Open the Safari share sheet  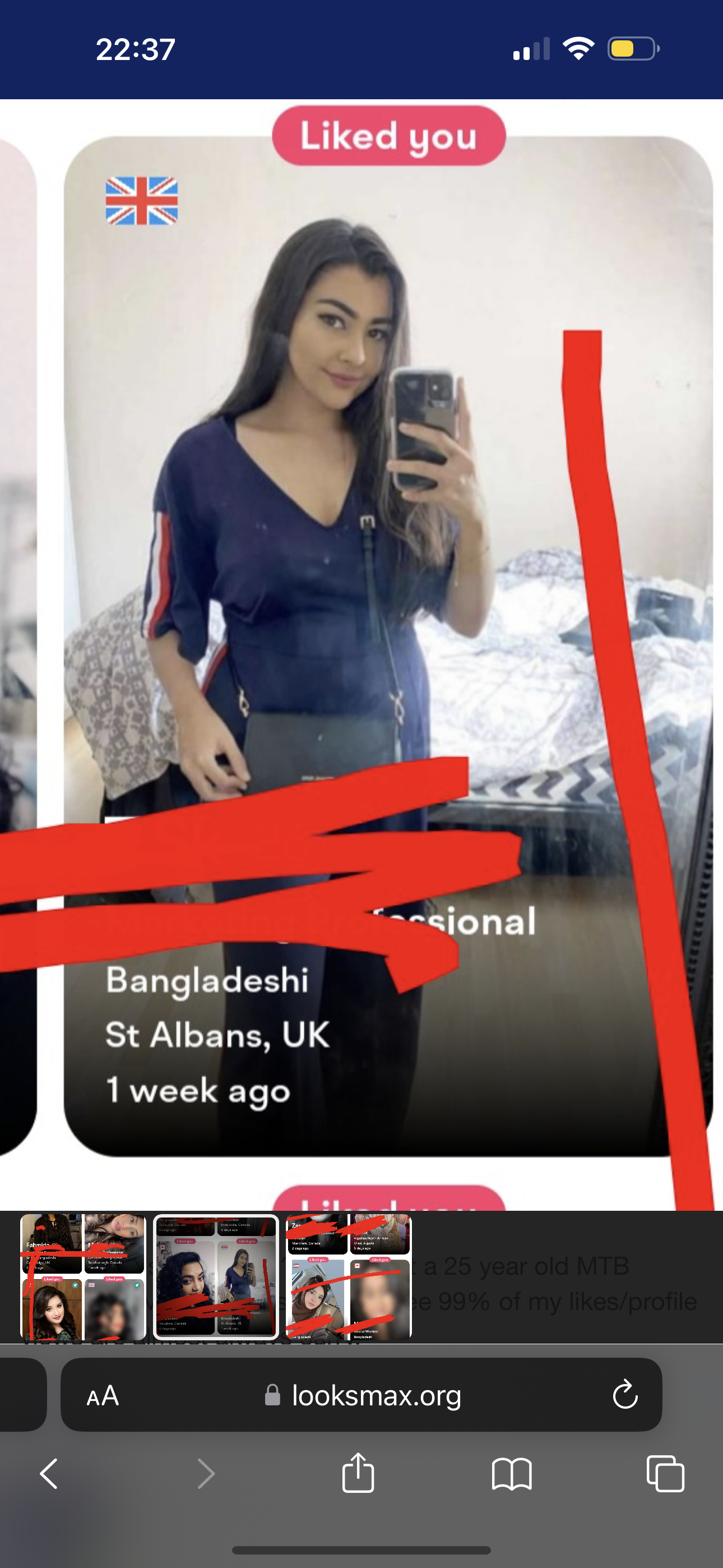tap(358, 1473)
